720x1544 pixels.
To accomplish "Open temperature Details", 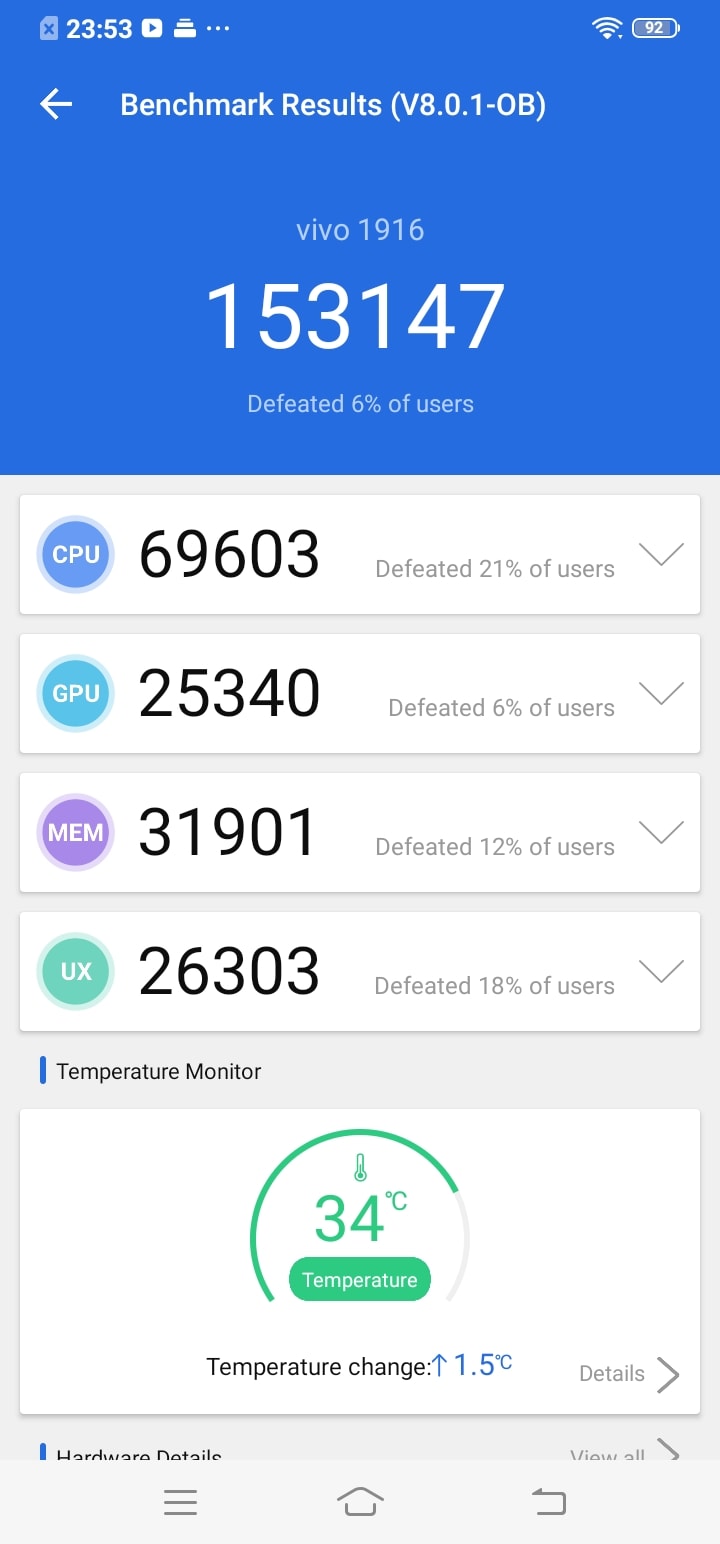I will click(629, 1374).
